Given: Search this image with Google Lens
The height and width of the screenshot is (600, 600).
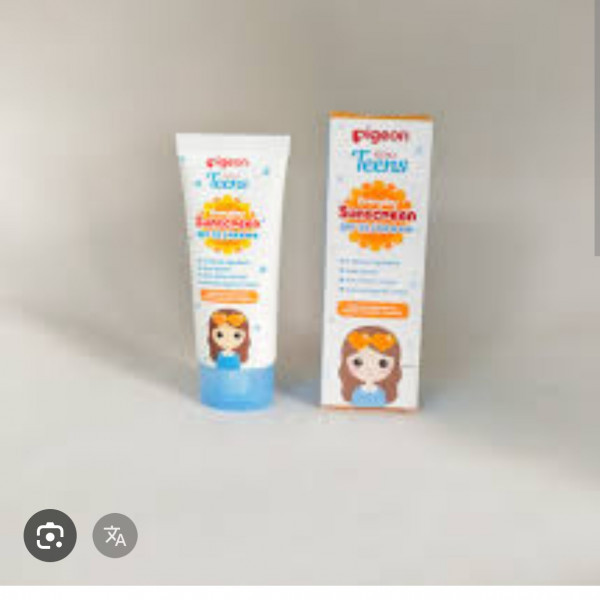Looking at the screenshot, I should pyautogui.click(x=50, y=536).
